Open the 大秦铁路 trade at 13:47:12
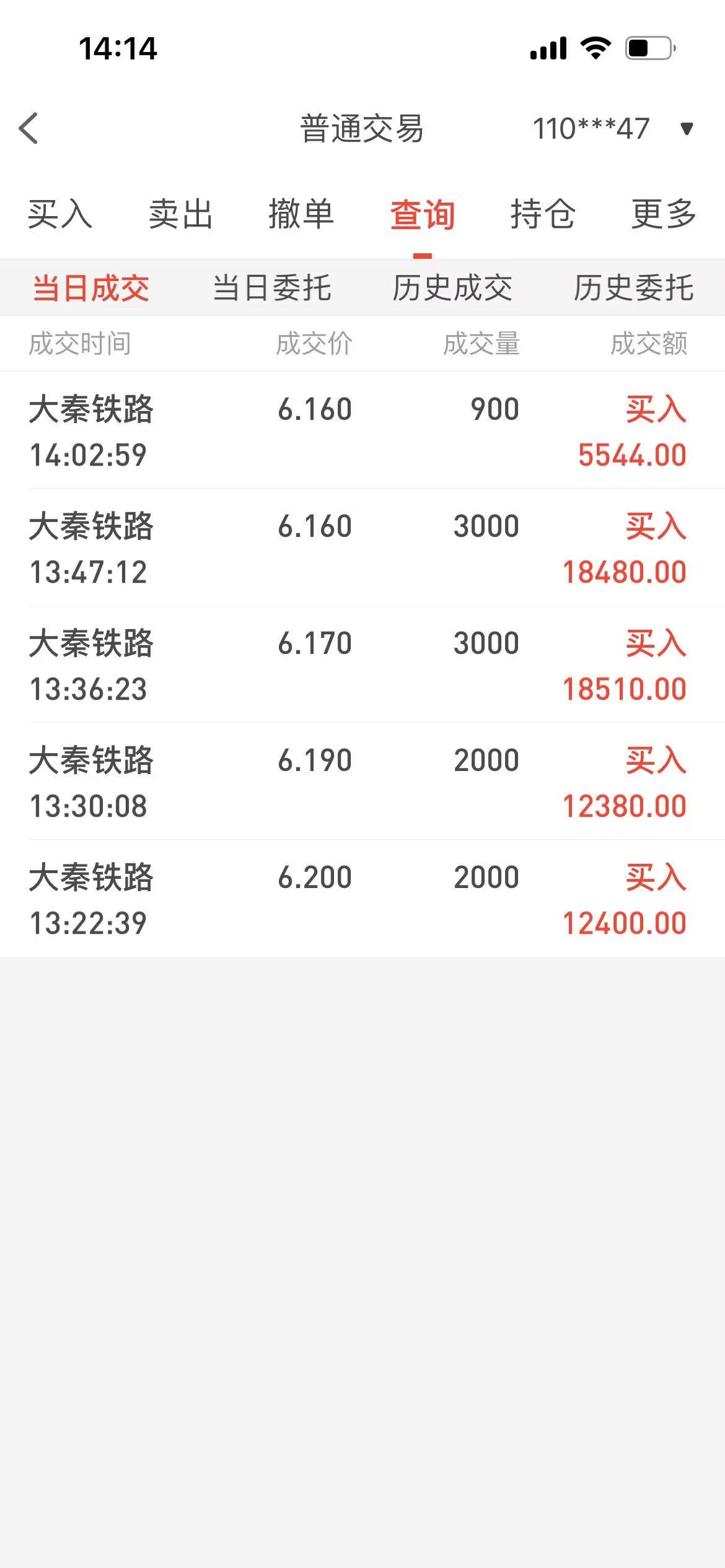725x1568 pixels. [x=362, y=547]
